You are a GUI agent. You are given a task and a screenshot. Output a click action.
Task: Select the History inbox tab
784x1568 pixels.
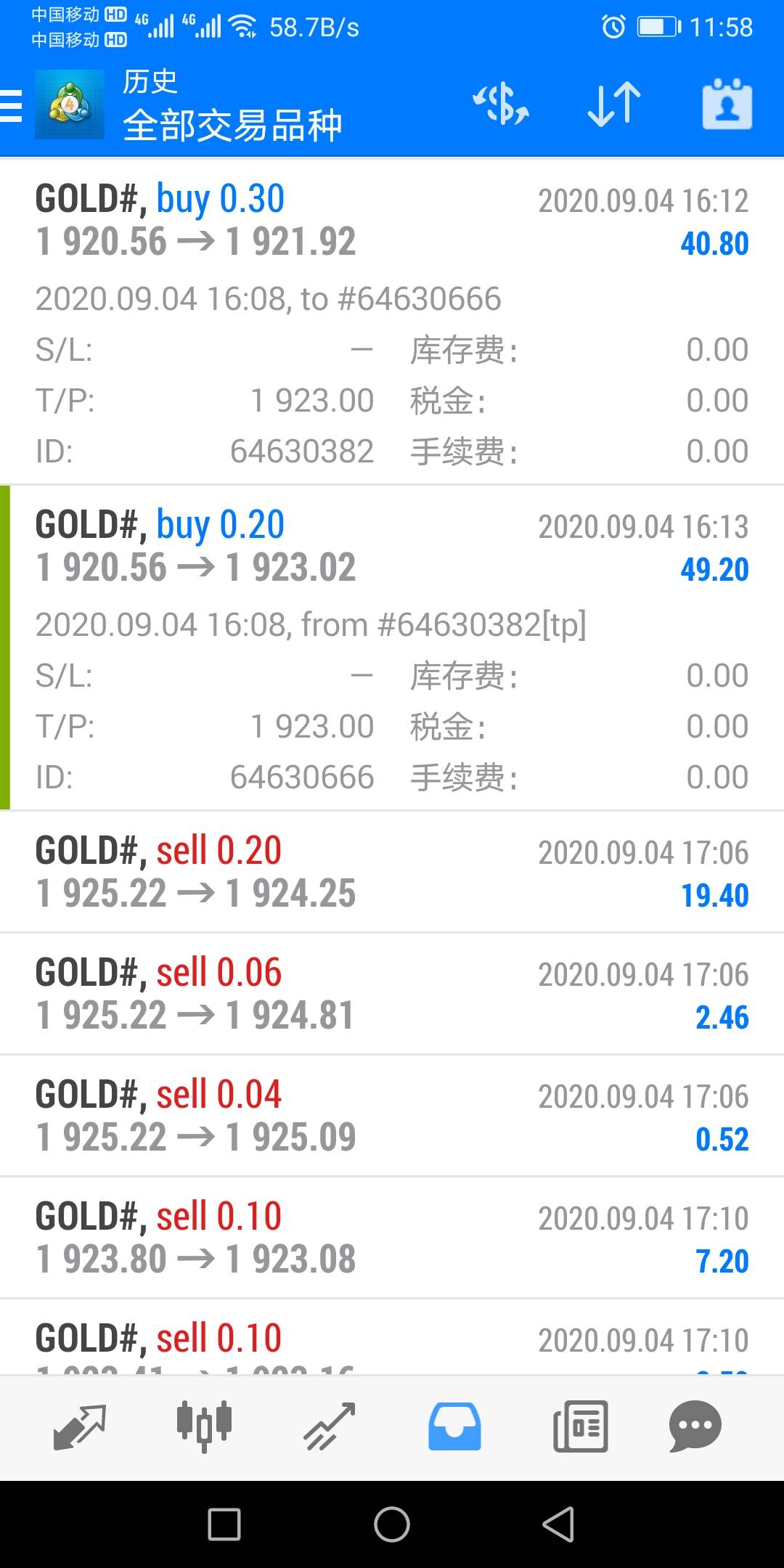[x=454, y=1427]
